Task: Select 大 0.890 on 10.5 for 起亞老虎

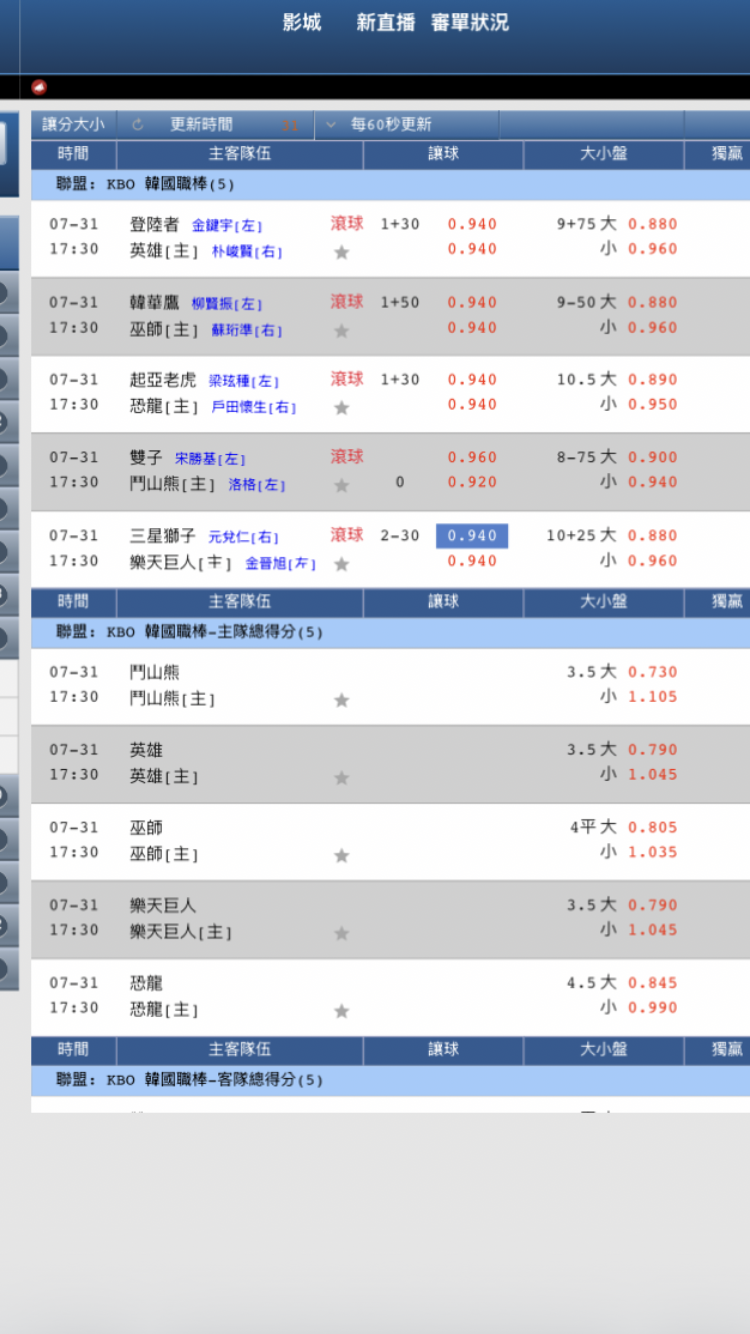Action: (653, 380)
